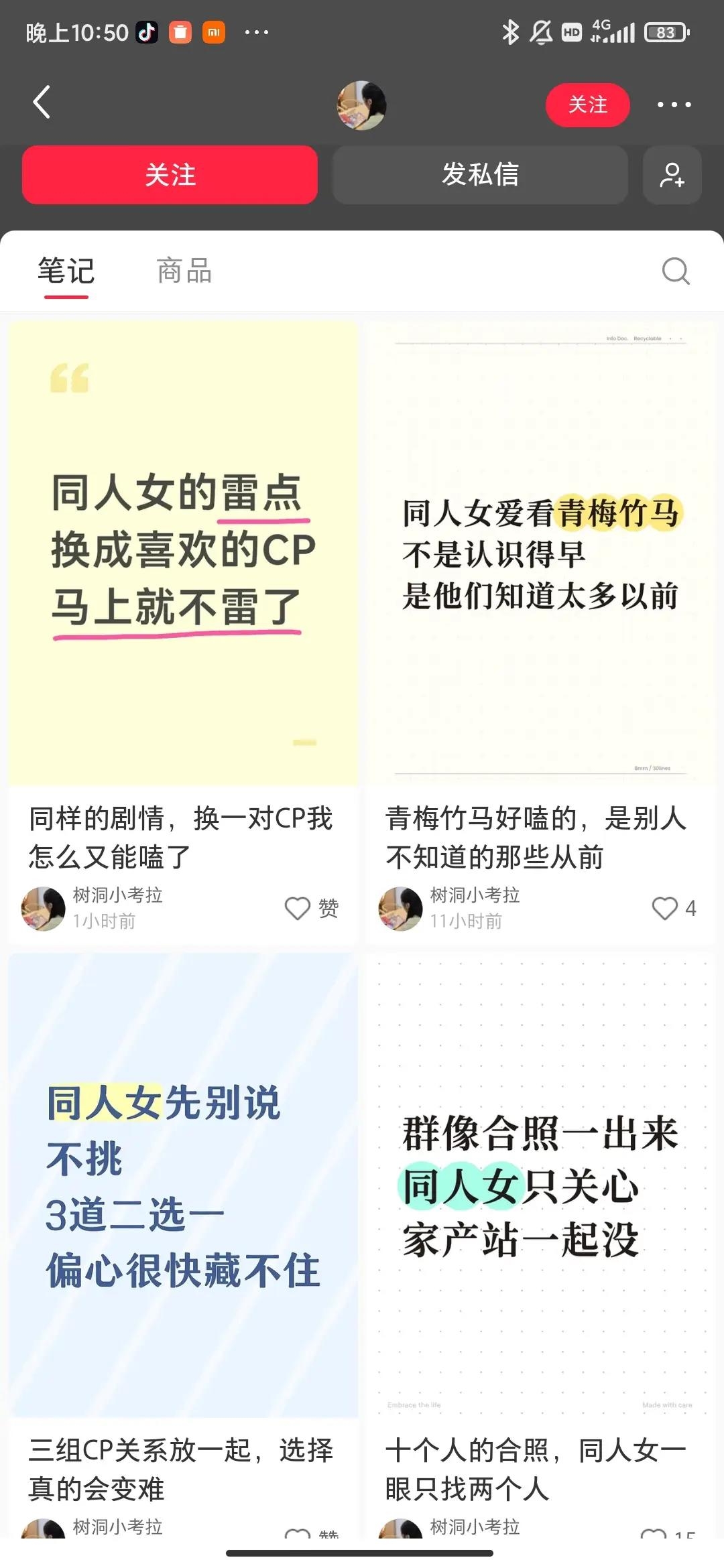This screenshot has width=724, height=1568.
Task: Open the three-dot overflow menu
Action: [674, 105]
